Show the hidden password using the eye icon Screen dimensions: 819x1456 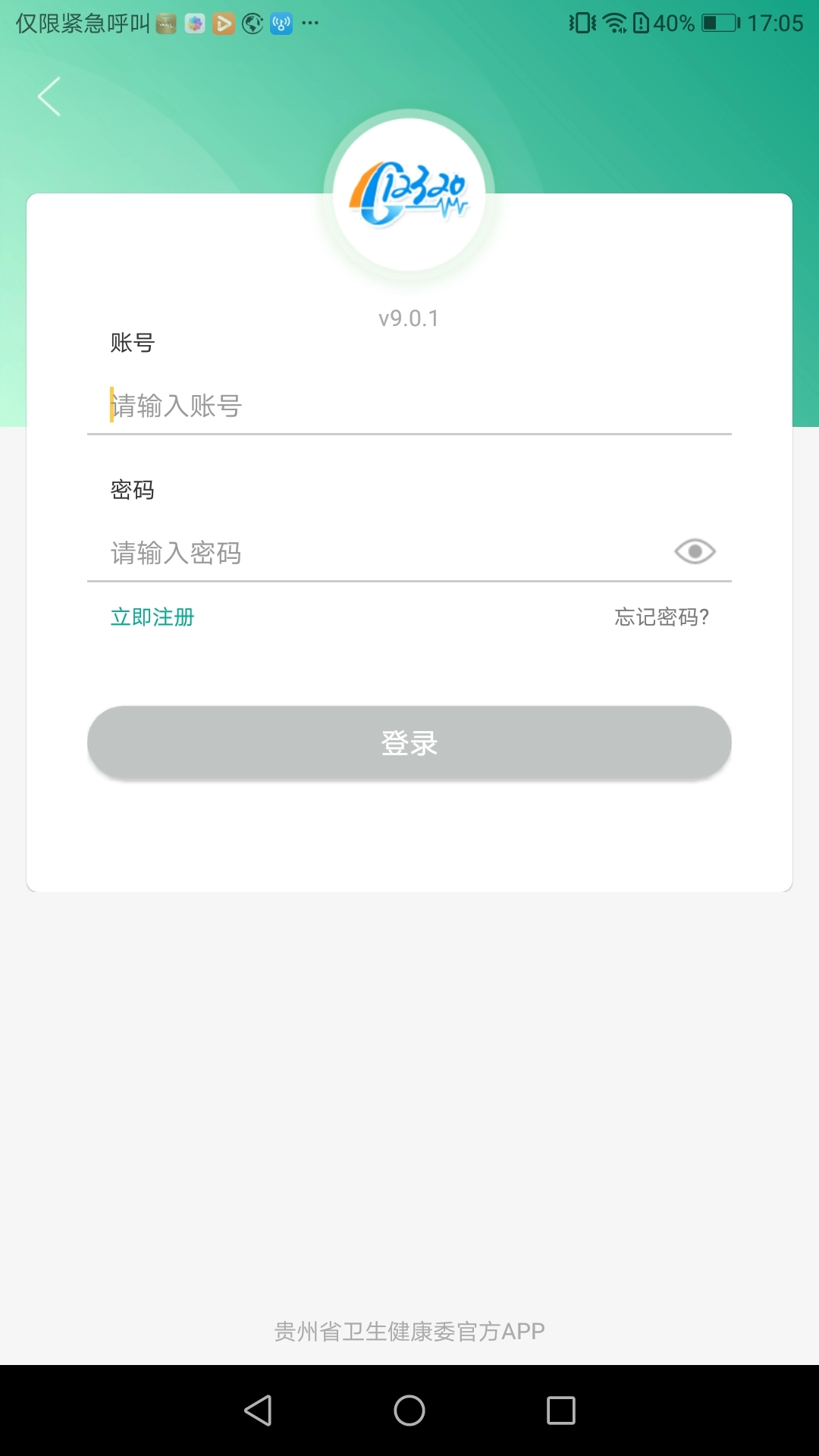tap(694, 551)
